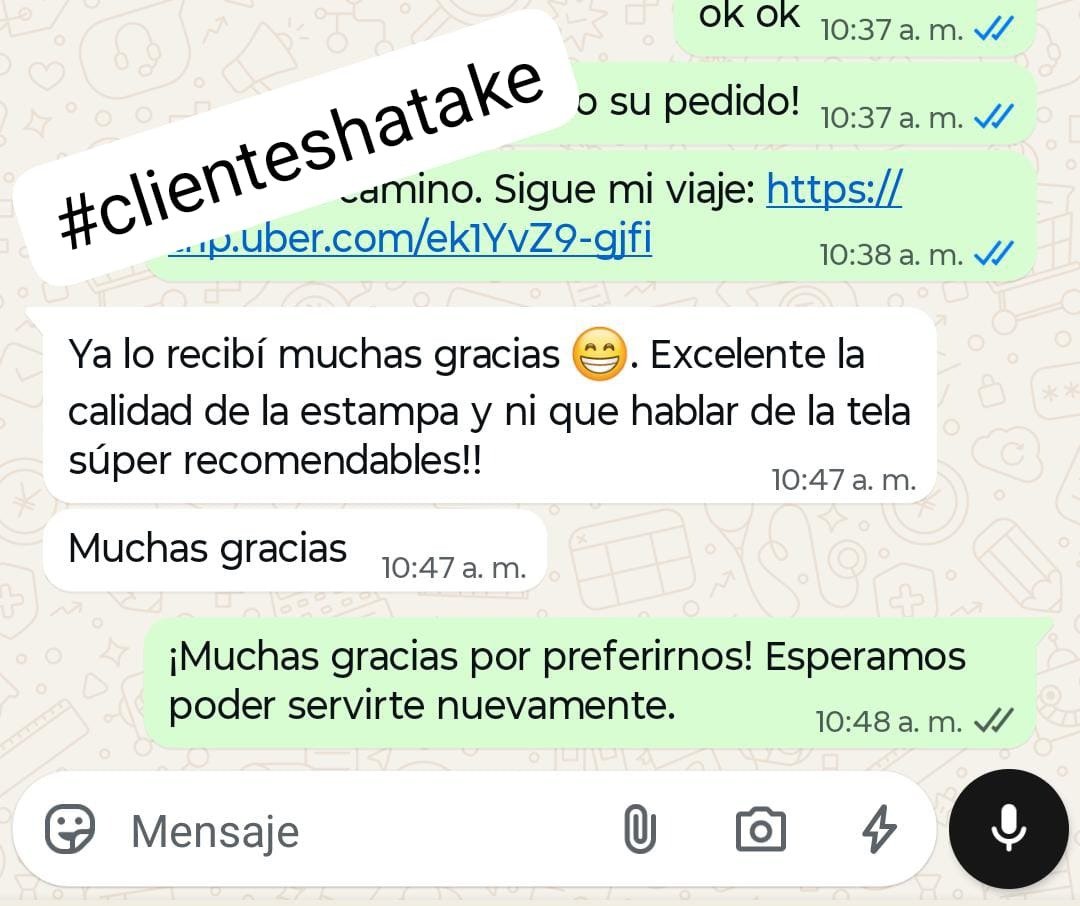Open quick replies lightning icon

[x=879, y=829]
